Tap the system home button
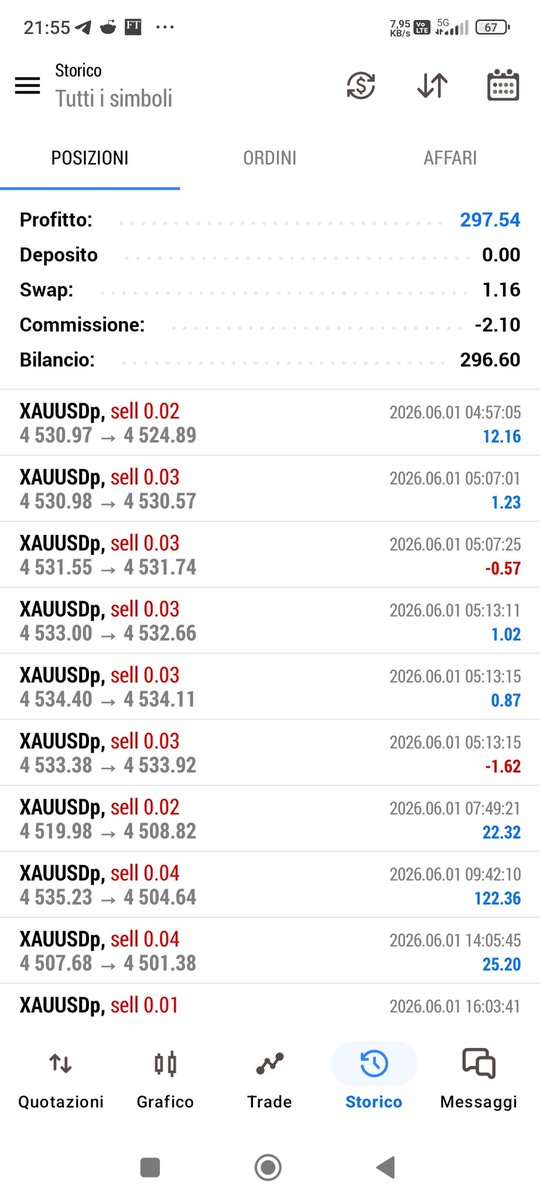 click(267, 1166)
